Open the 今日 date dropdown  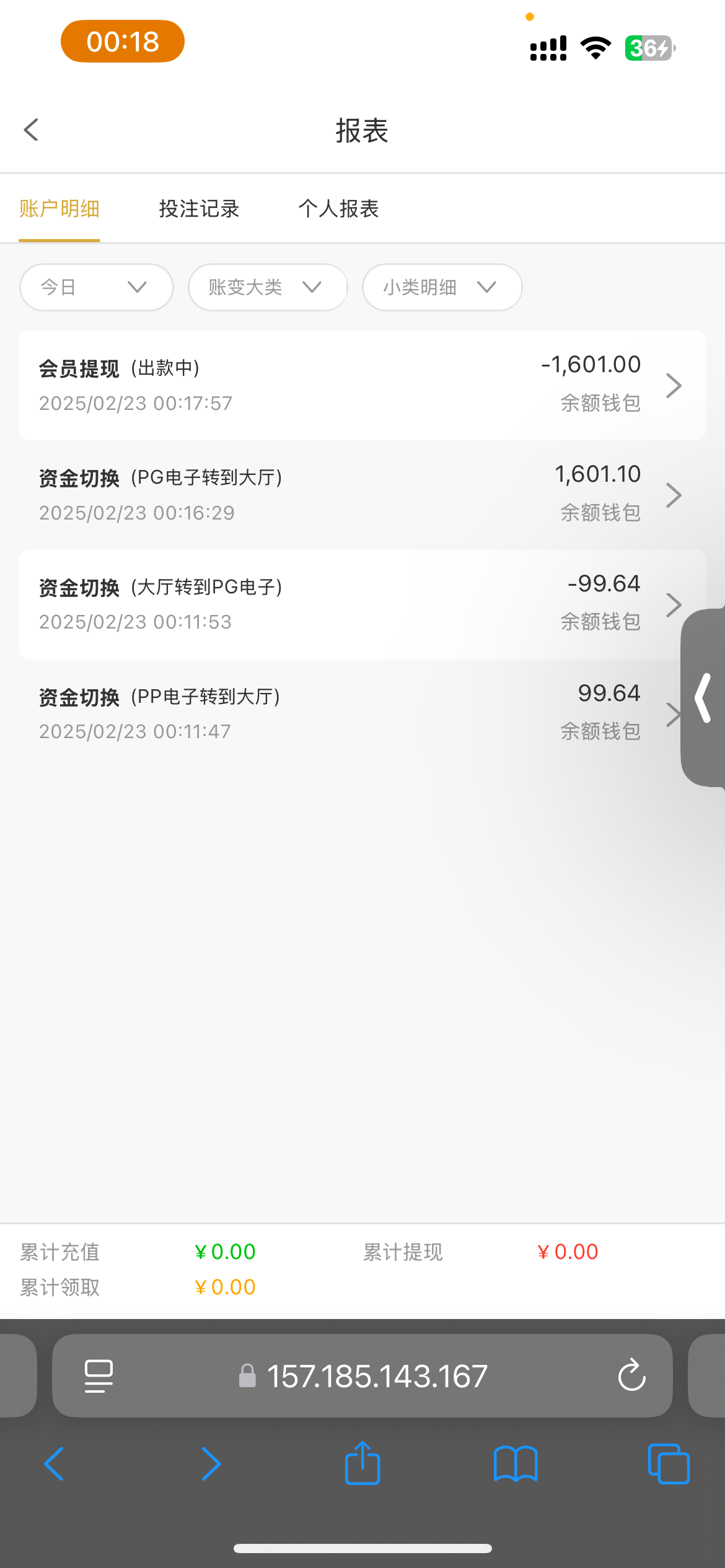pos(96,287)
